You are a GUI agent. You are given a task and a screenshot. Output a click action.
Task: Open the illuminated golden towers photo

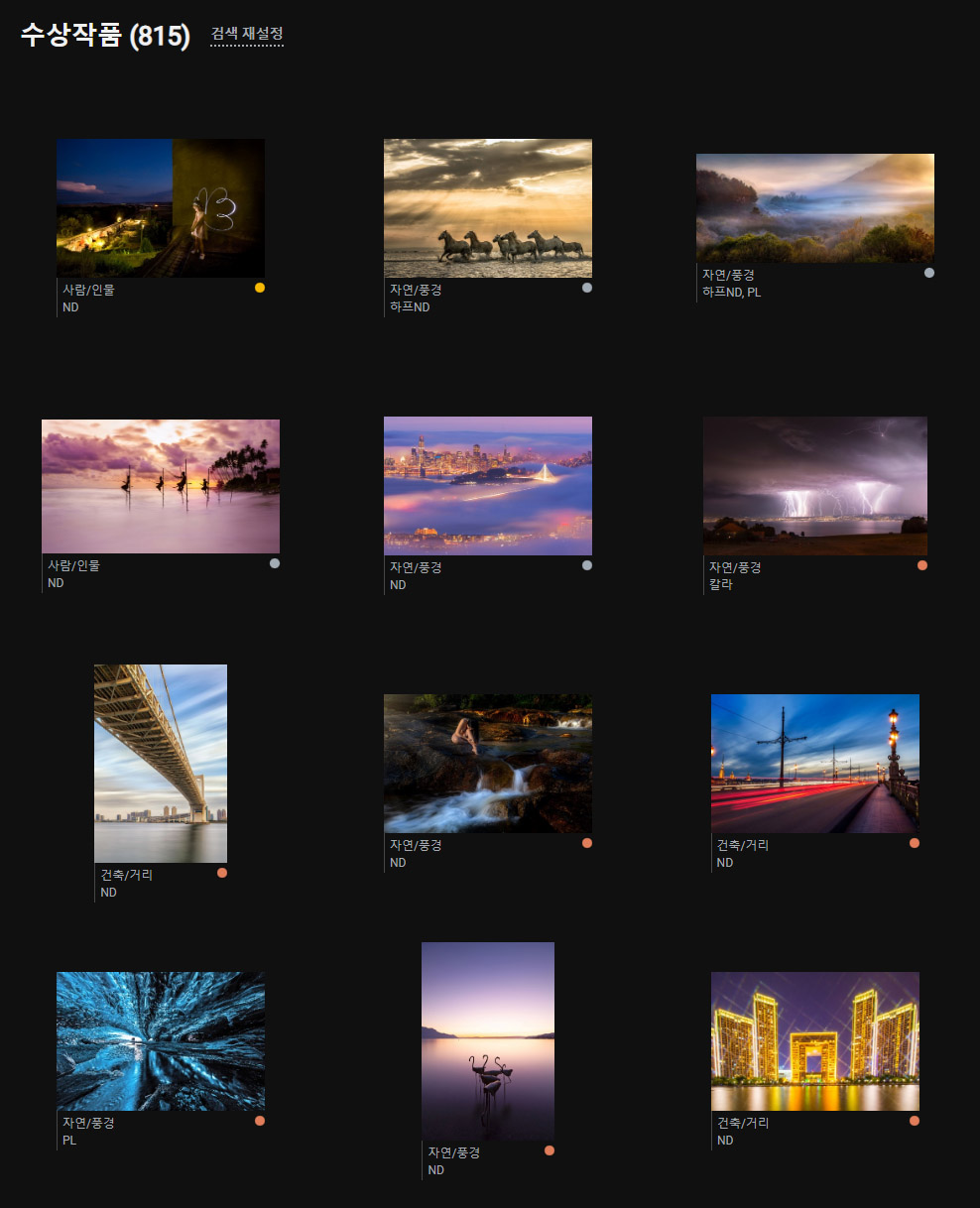tap(814, 1040)
